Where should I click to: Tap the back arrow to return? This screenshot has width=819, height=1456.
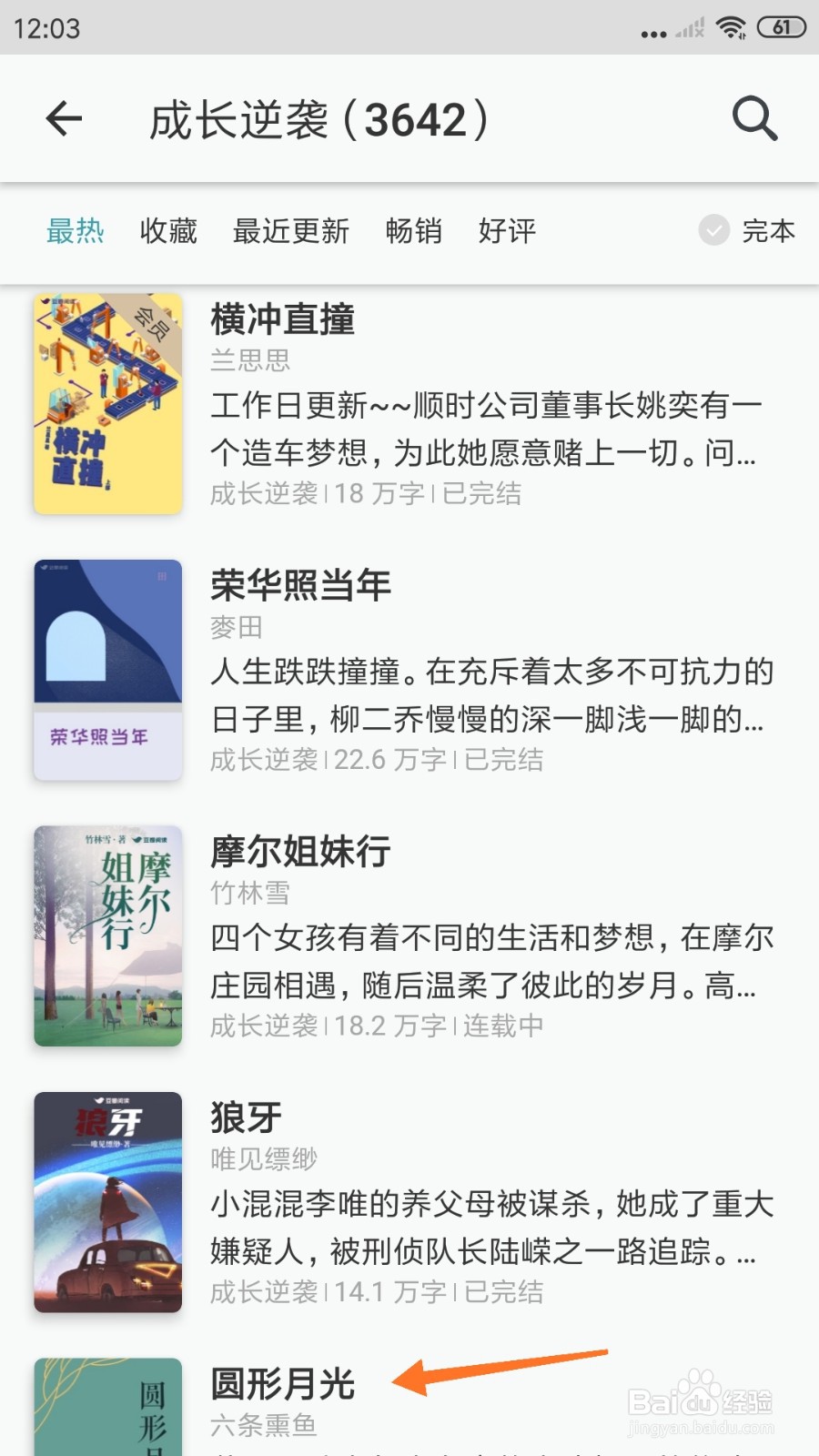[63, 119]
